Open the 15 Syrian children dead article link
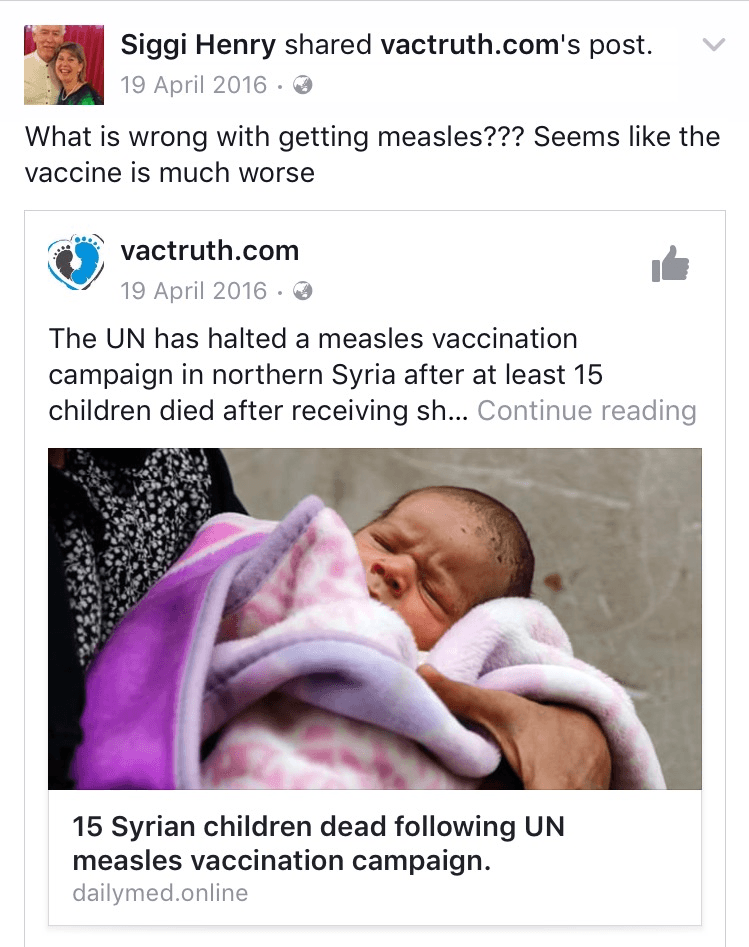The image size is (749, 947). (318, 842)
